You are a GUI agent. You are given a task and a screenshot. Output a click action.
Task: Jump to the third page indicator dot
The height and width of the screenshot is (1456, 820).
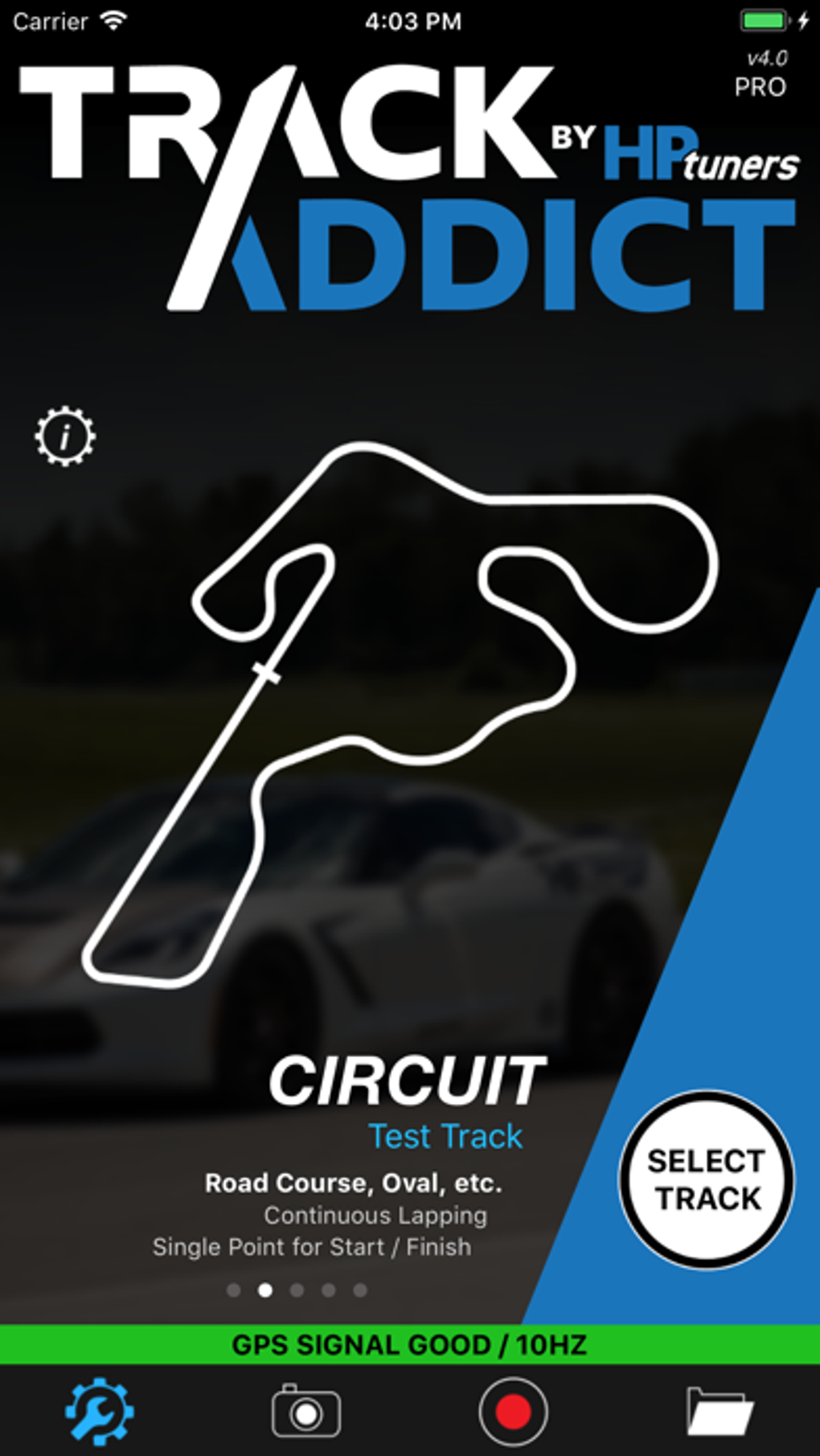click(297, 1290)
